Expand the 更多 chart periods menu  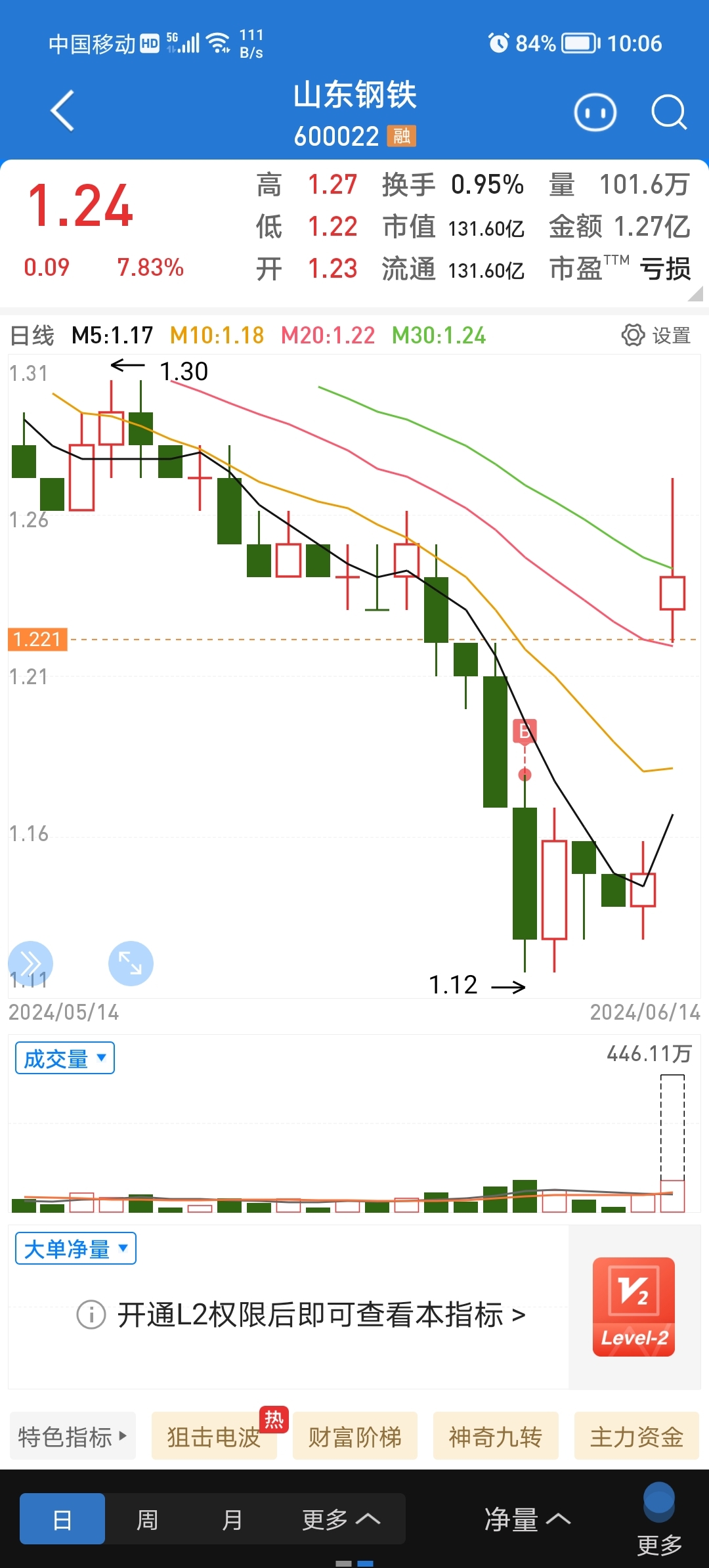click(341, 1519)
